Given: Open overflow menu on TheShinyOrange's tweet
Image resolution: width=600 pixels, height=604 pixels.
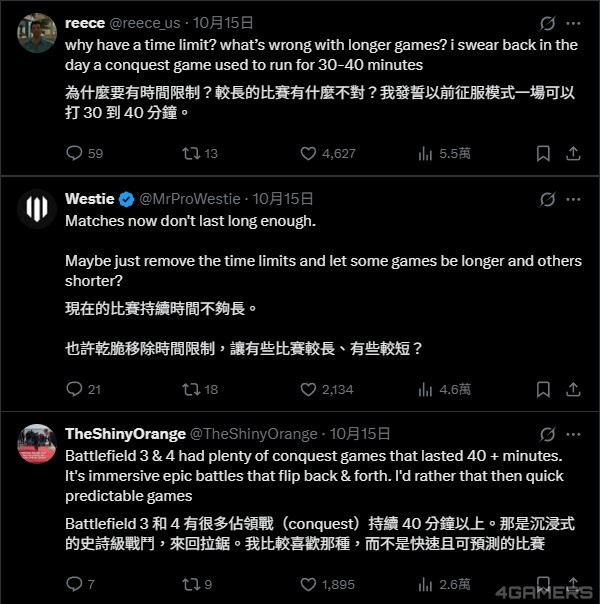Looking at the screenshot, I should [573, 434].
